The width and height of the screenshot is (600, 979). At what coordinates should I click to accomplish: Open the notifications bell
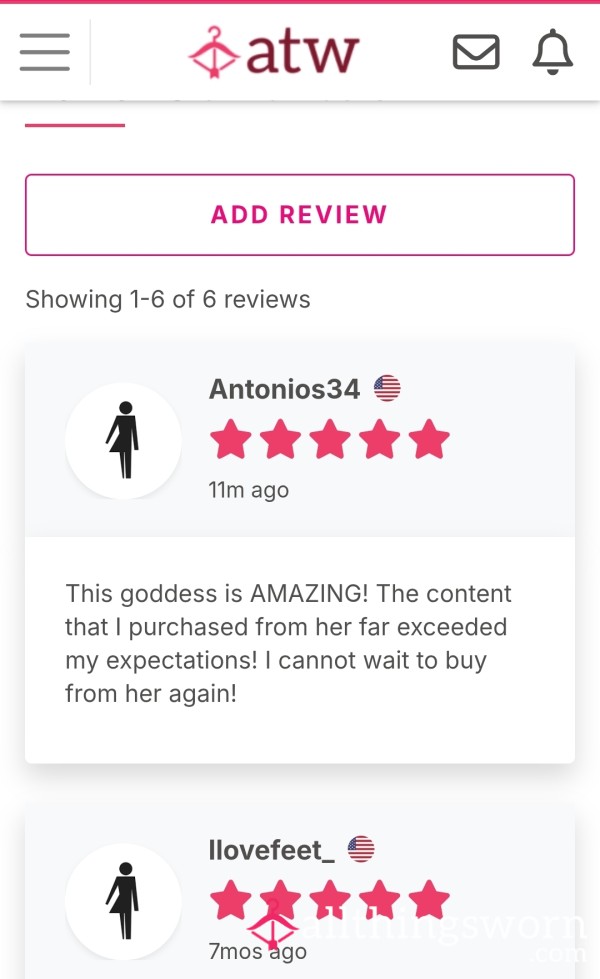pos(553,52)
